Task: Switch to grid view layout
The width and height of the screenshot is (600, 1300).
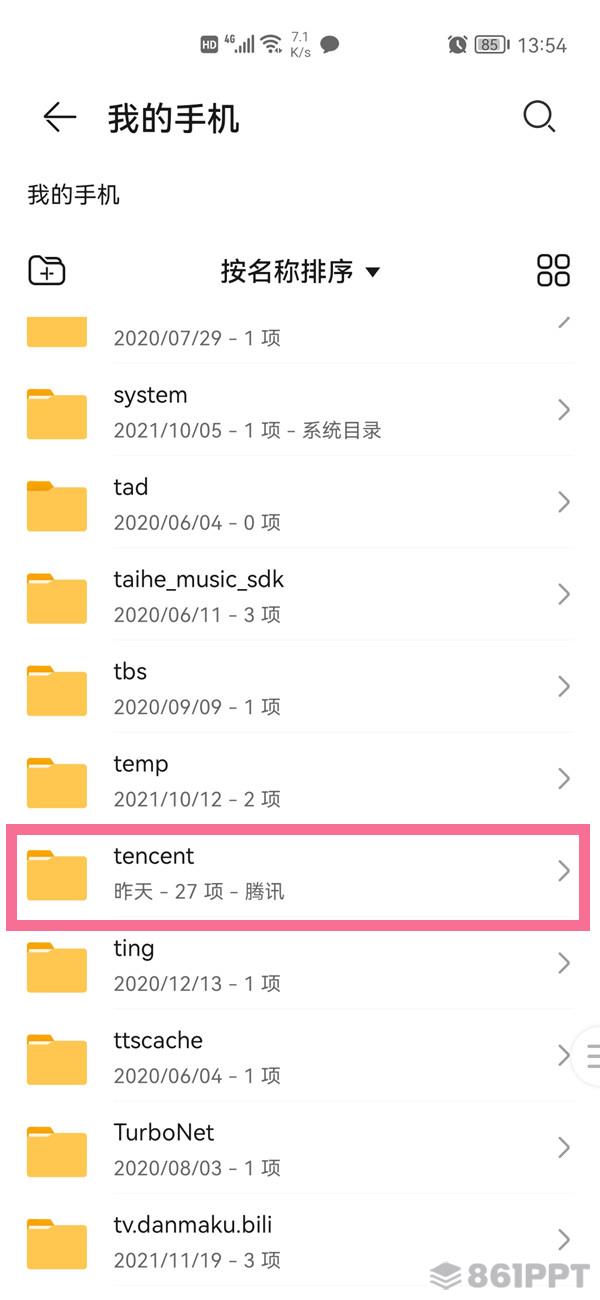Action: pos(553,270)
